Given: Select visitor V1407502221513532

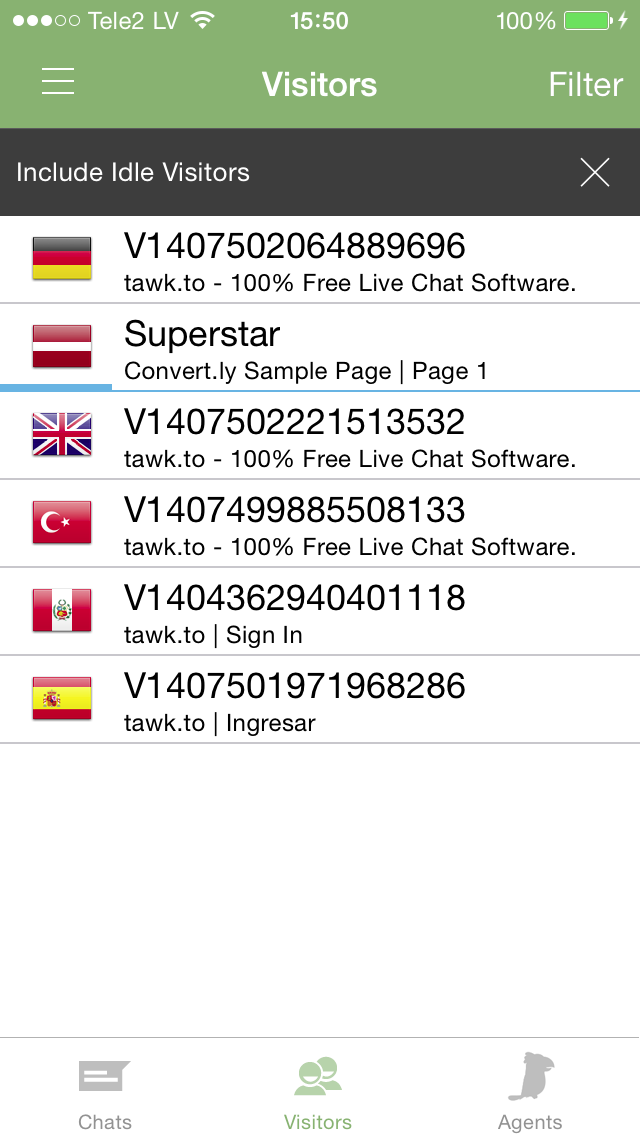Looking at the screenshot, I should (320, 435).
